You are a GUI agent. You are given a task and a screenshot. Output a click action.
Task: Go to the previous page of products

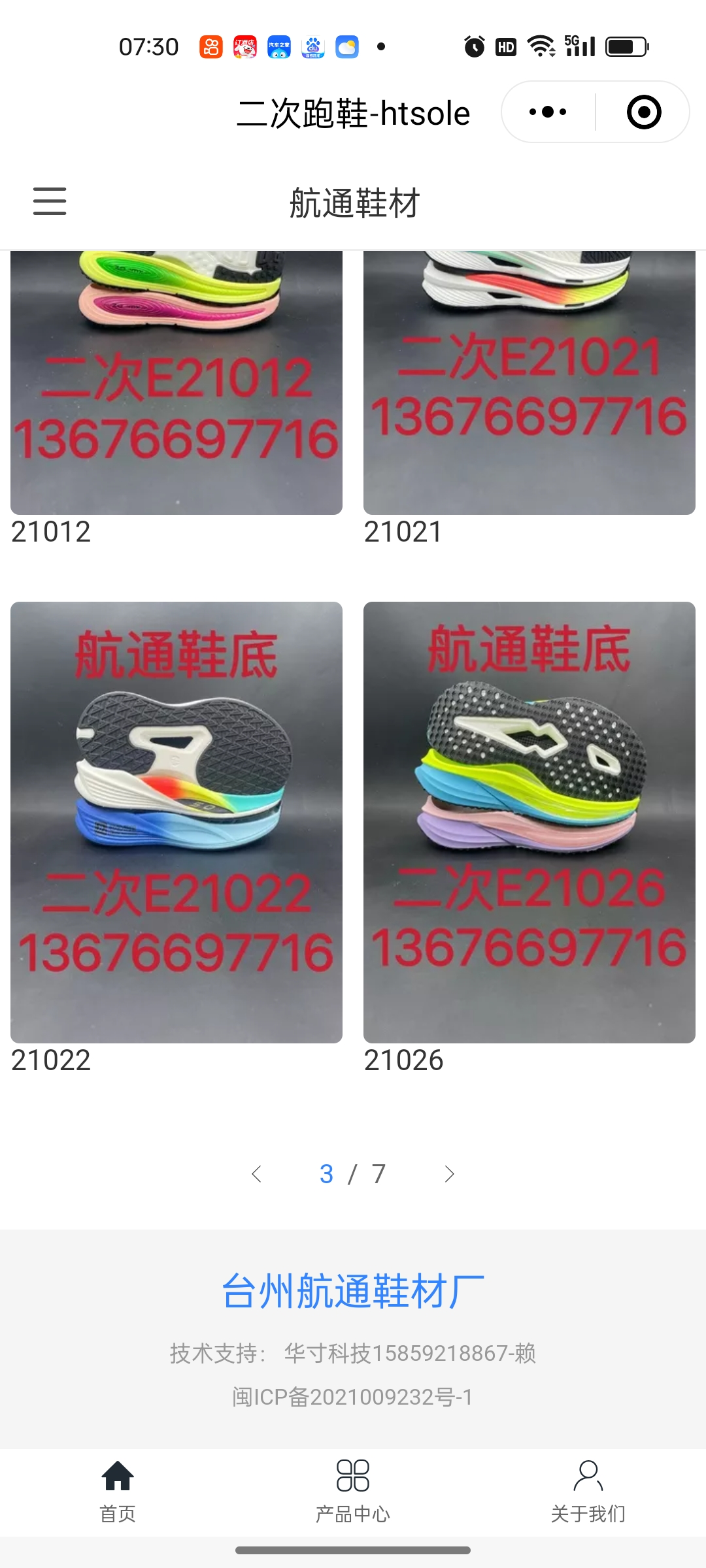tap(257, 1174)
